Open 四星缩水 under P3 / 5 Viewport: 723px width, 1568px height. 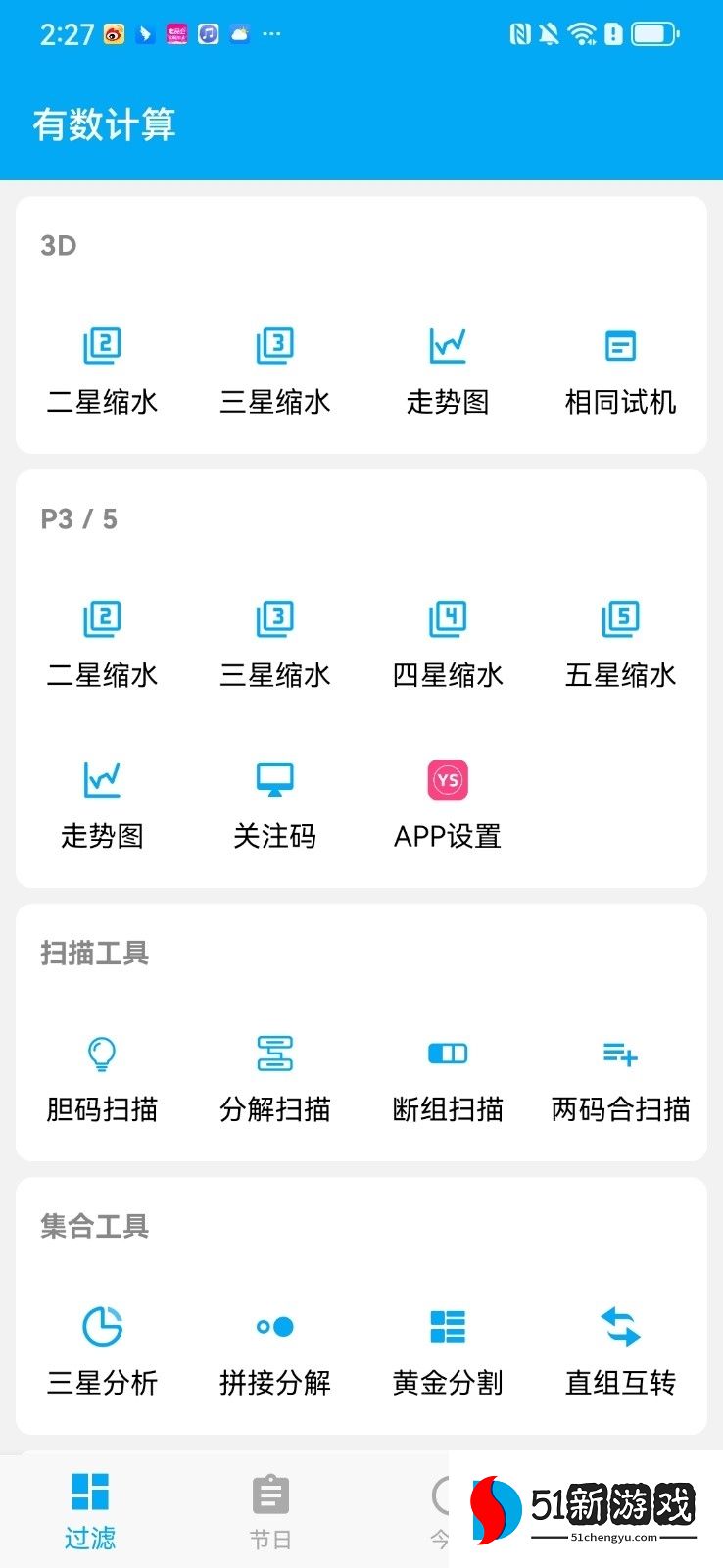pos(448,646)
